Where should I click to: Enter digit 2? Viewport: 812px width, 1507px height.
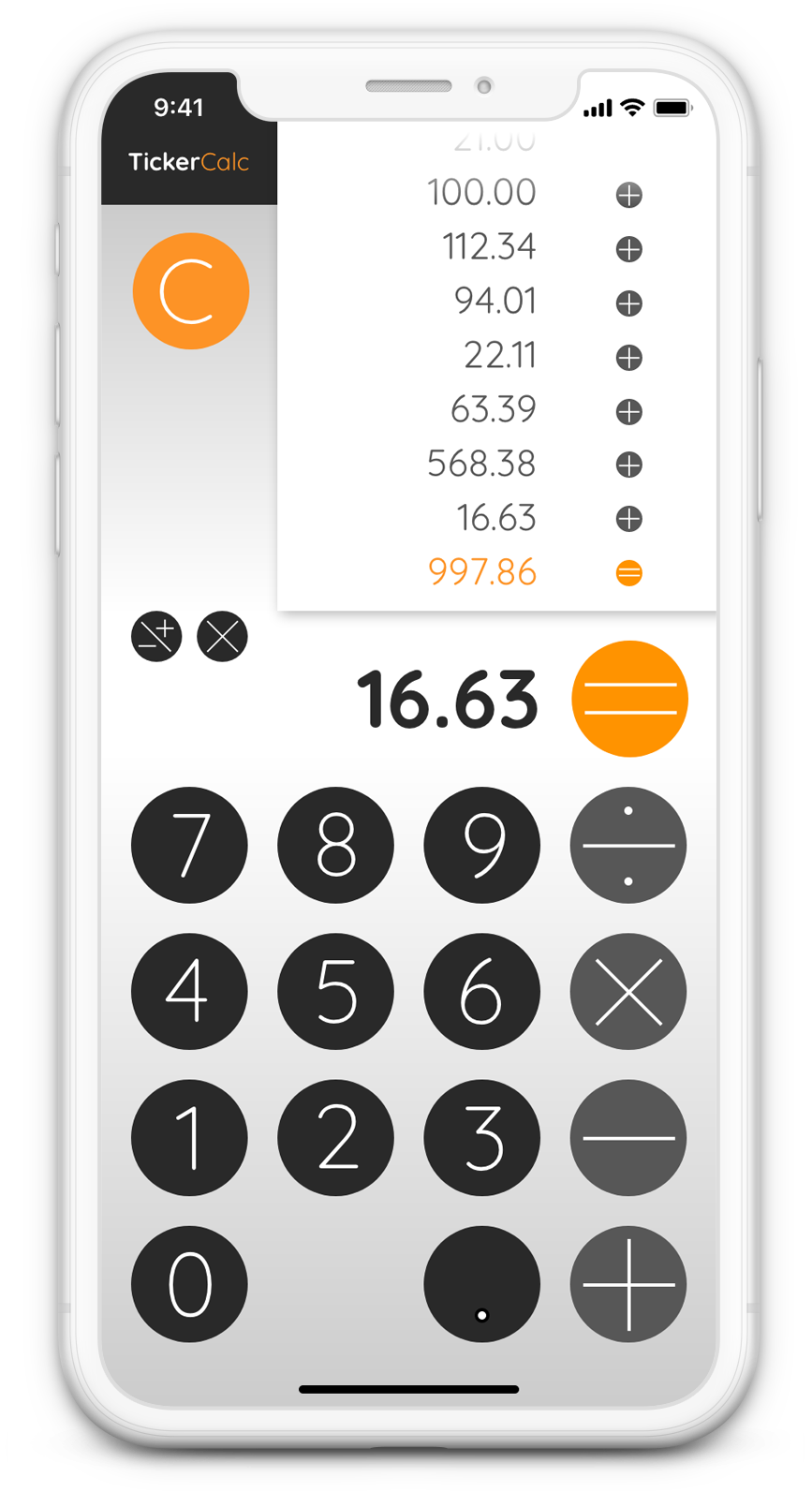coord(335,1138)
